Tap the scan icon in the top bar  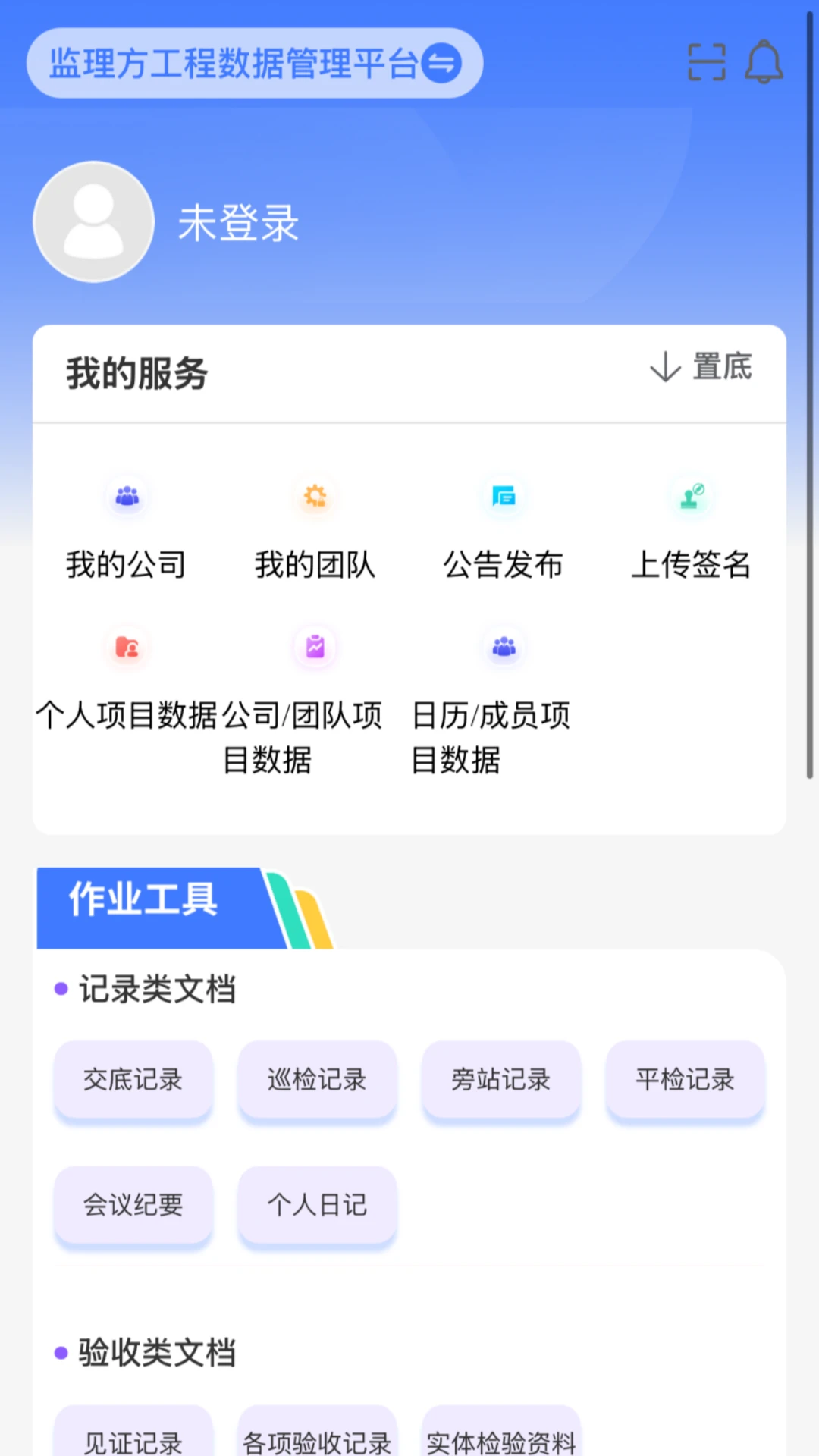coord(706,62)
